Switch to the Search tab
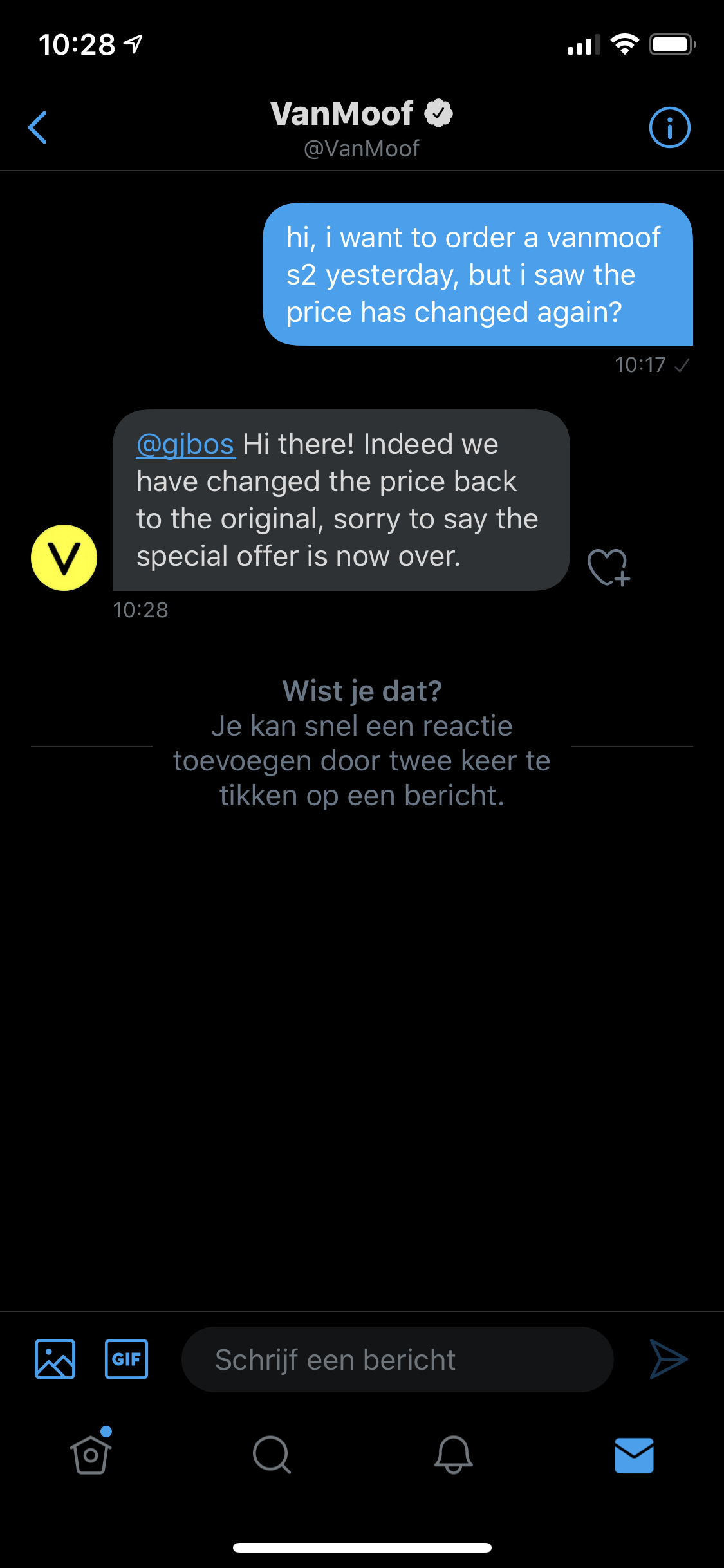This screenshot has height=1568, width=724. (272, 1454)
